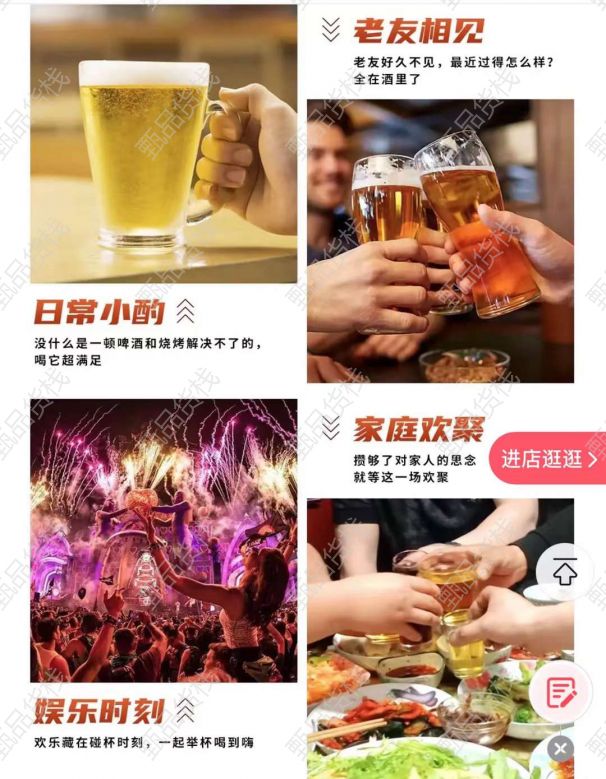Jump back to top with the arrow icon
Viewport: 606px width, 779px height.
coord(565,572)
